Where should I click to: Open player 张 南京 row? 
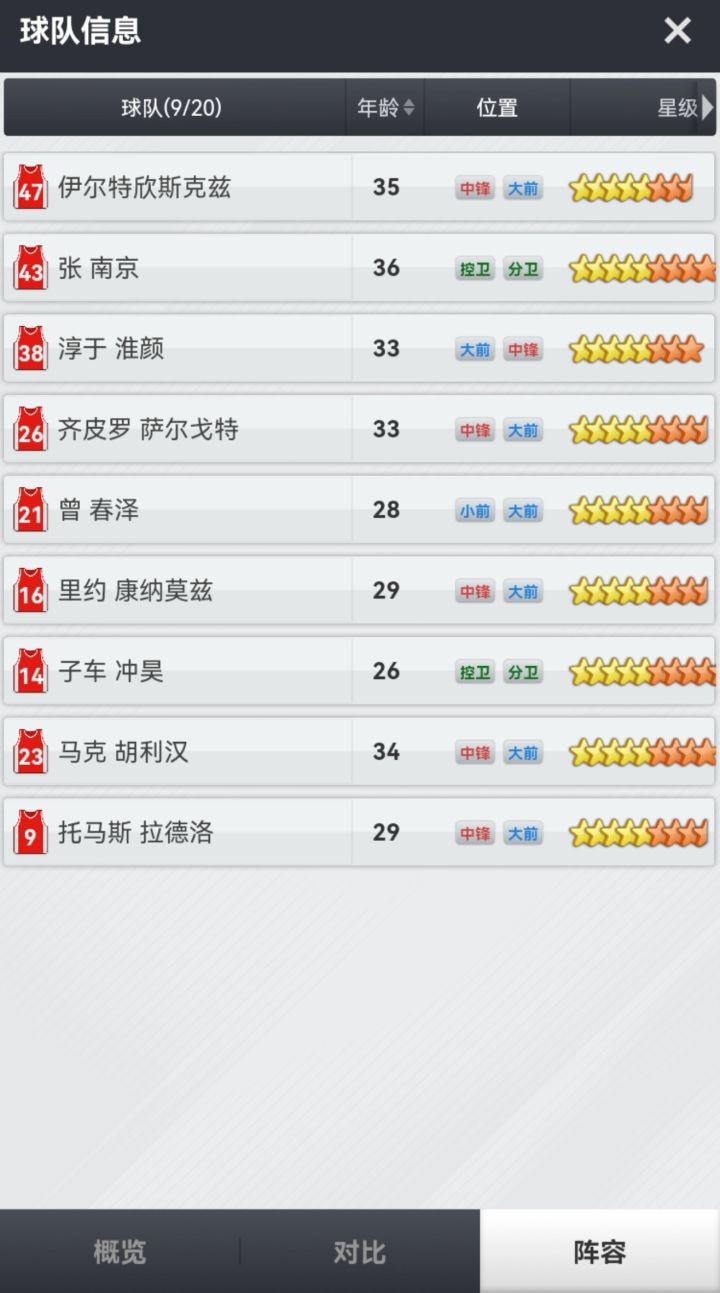click(x=359, y=268)
